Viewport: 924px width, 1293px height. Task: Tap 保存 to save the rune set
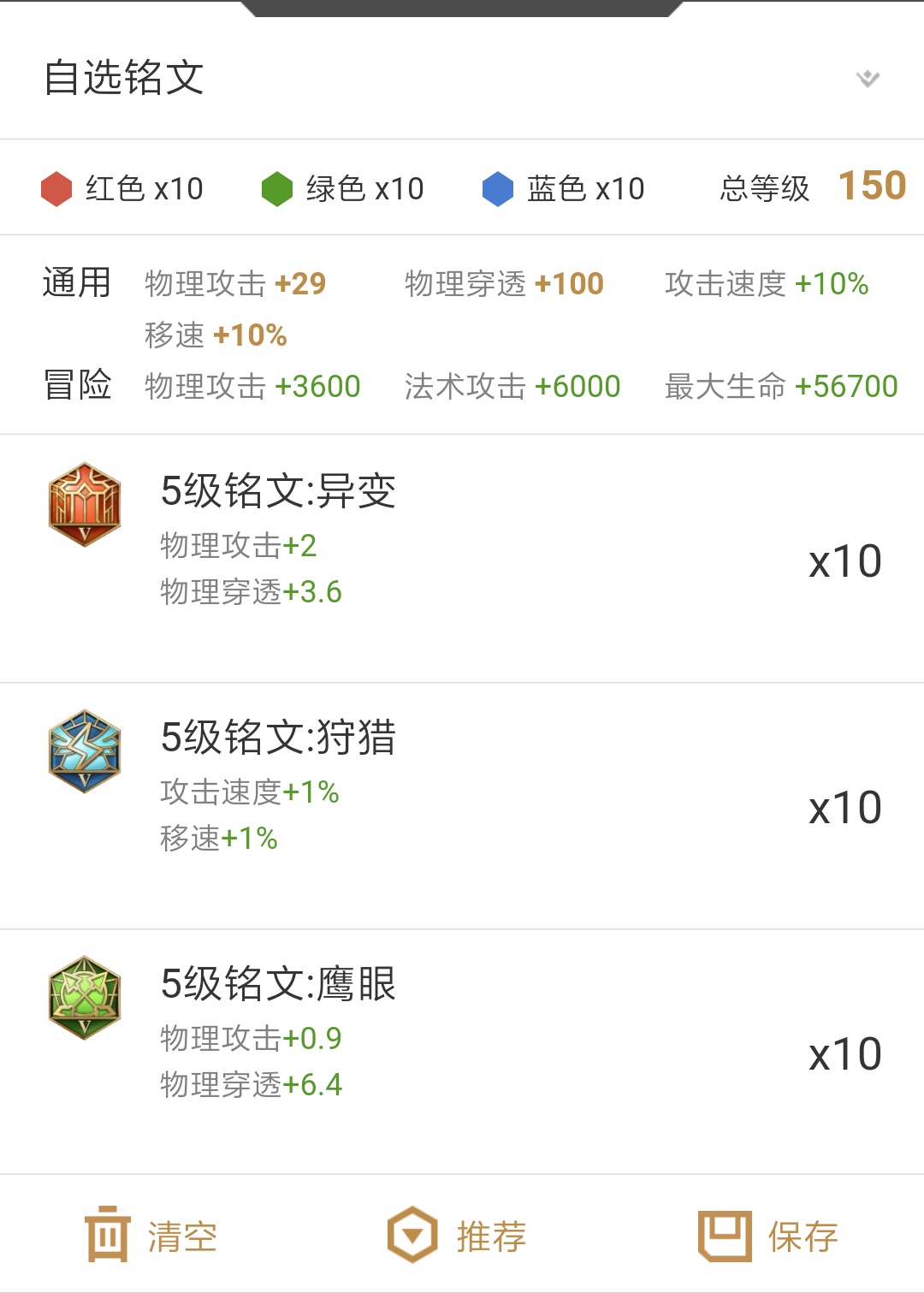pyautogui.click(x=768, y=1235)
